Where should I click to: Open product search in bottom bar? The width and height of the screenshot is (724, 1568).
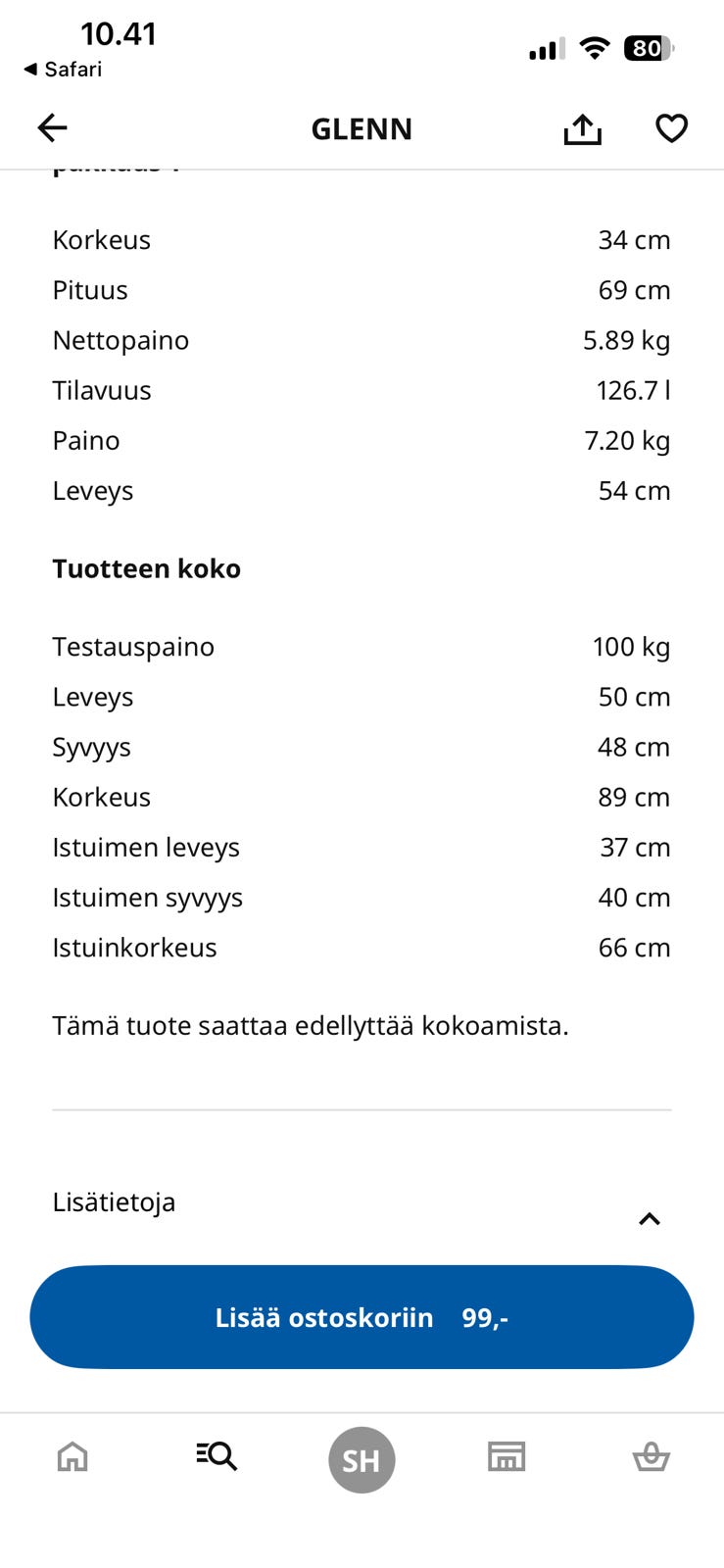coord(217,1457)
